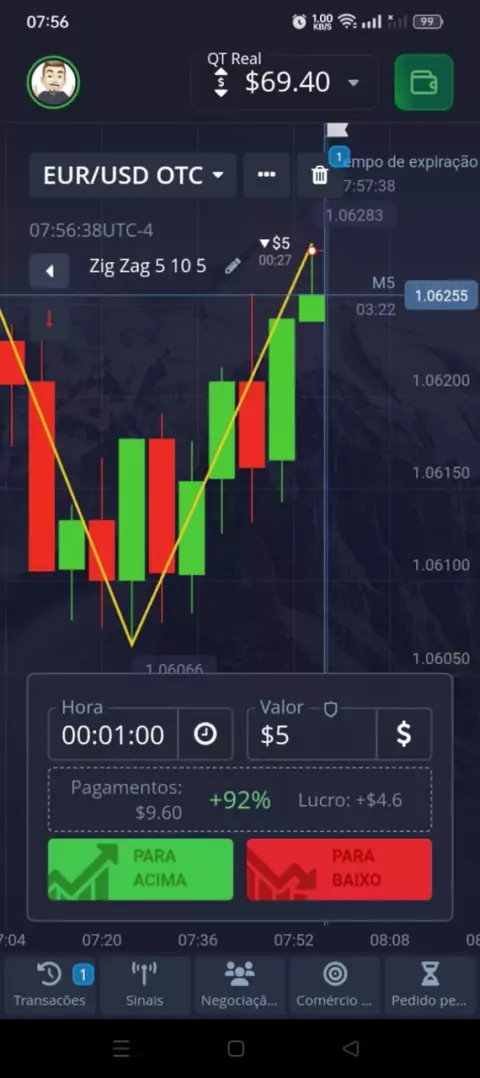This screenshot has height=1078, width=480.
Task: Change the EUR/USD OTC asset
Action: click(x=133, y=175)
